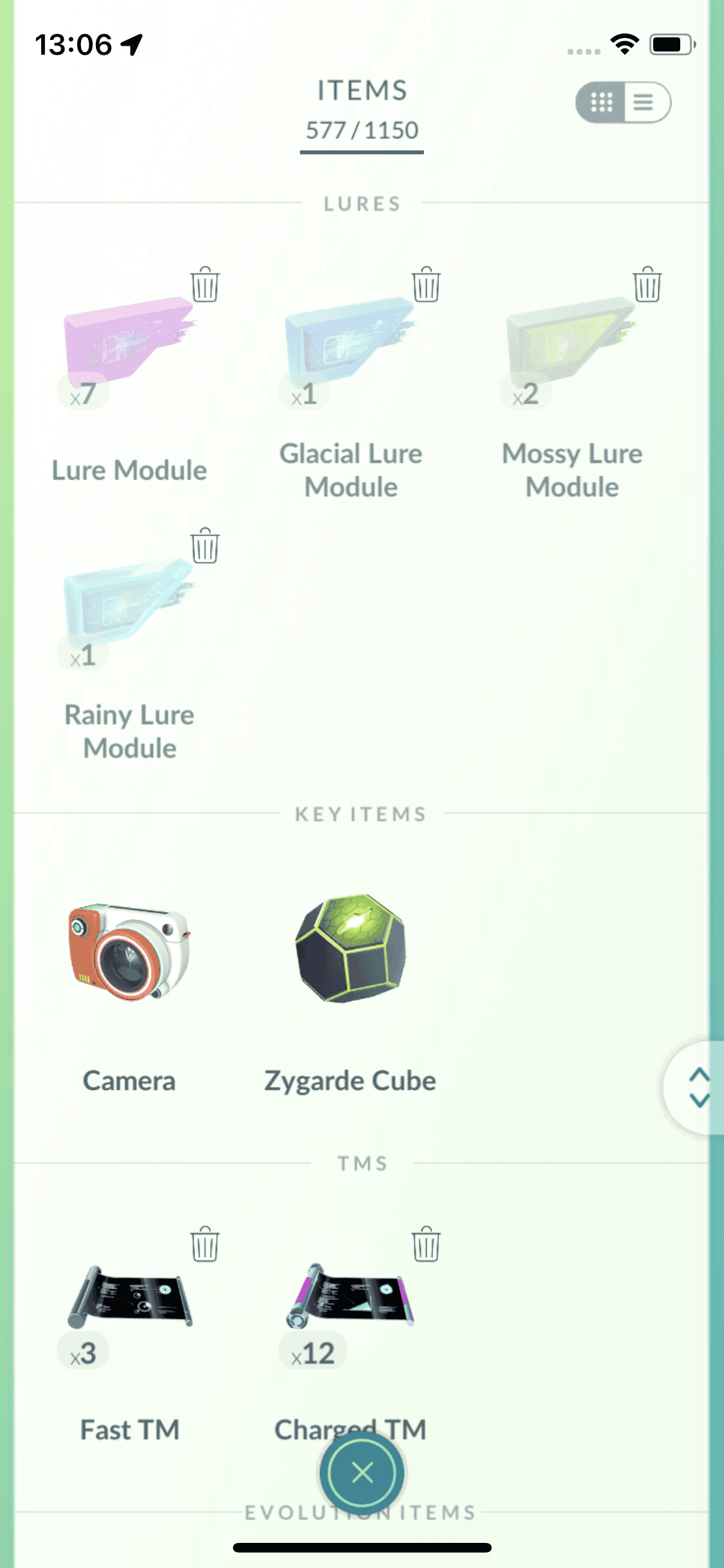Open the Zygarde Cube

pyautogui.click(x=350, y=949)
